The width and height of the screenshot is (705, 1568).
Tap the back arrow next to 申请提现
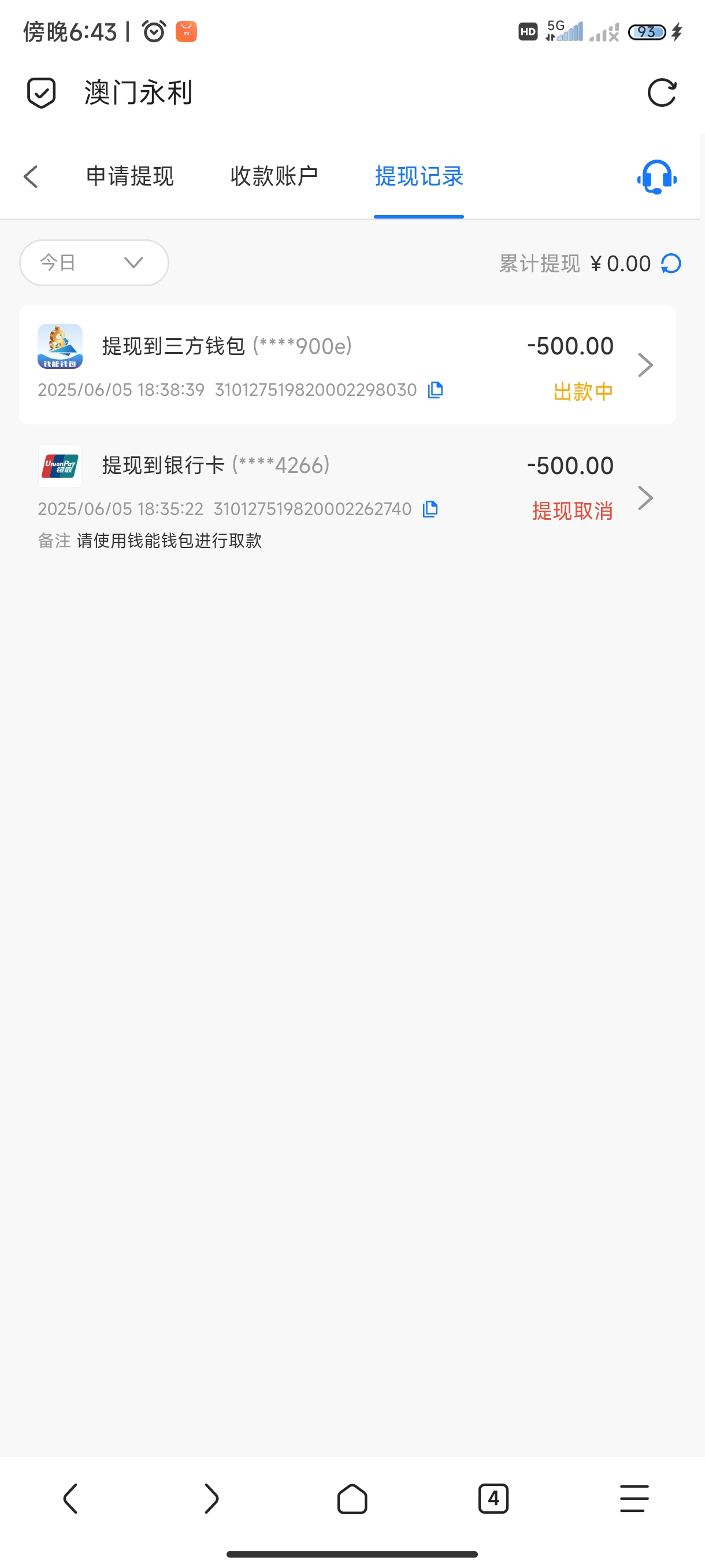(31, 176)
